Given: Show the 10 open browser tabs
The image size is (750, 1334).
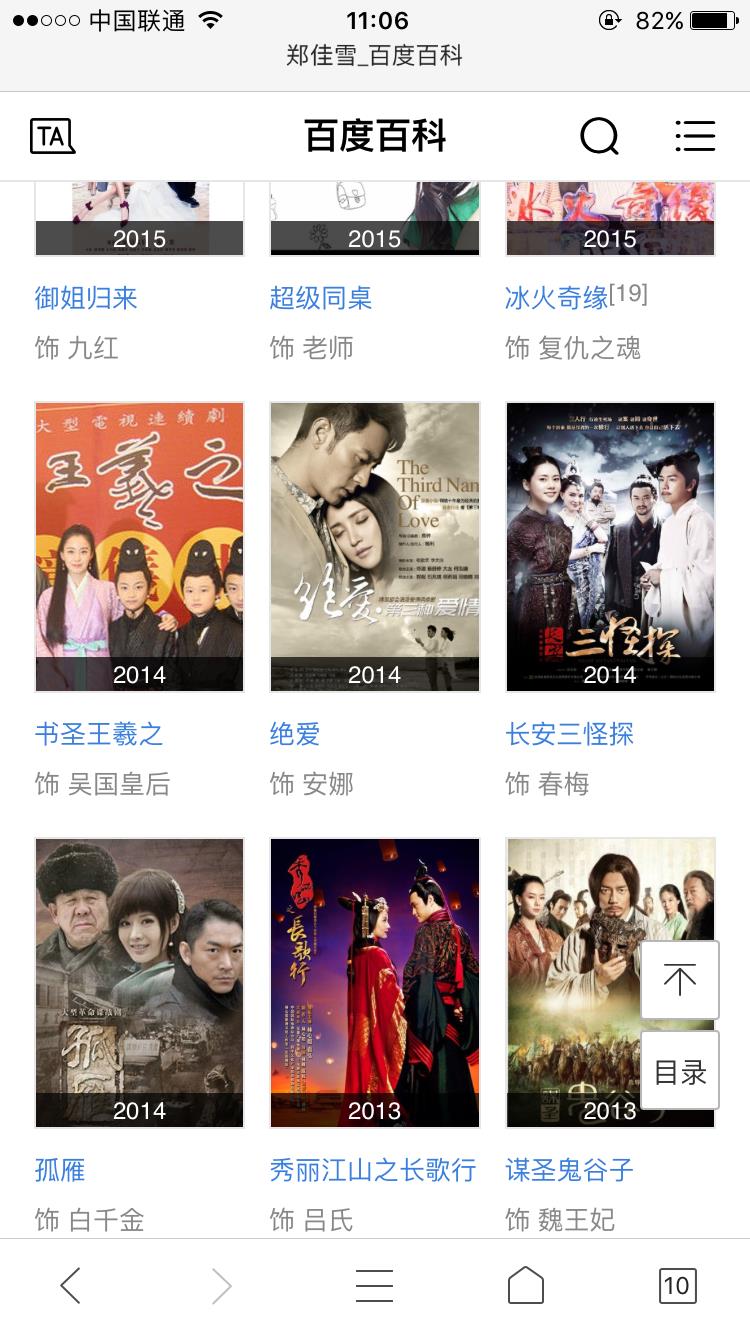Looking at the screenshot, I should click(x=677, y=1286).
